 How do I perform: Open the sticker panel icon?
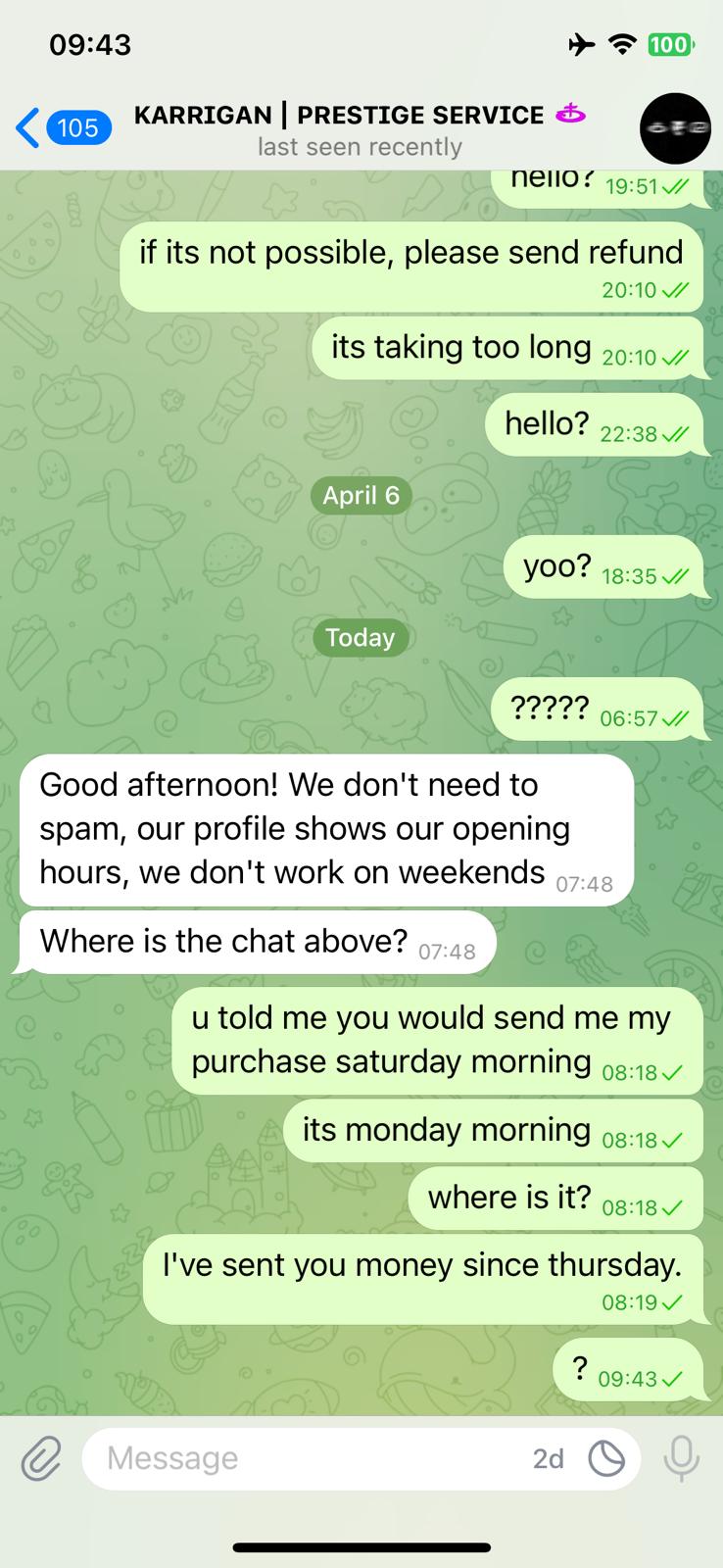606,1459
